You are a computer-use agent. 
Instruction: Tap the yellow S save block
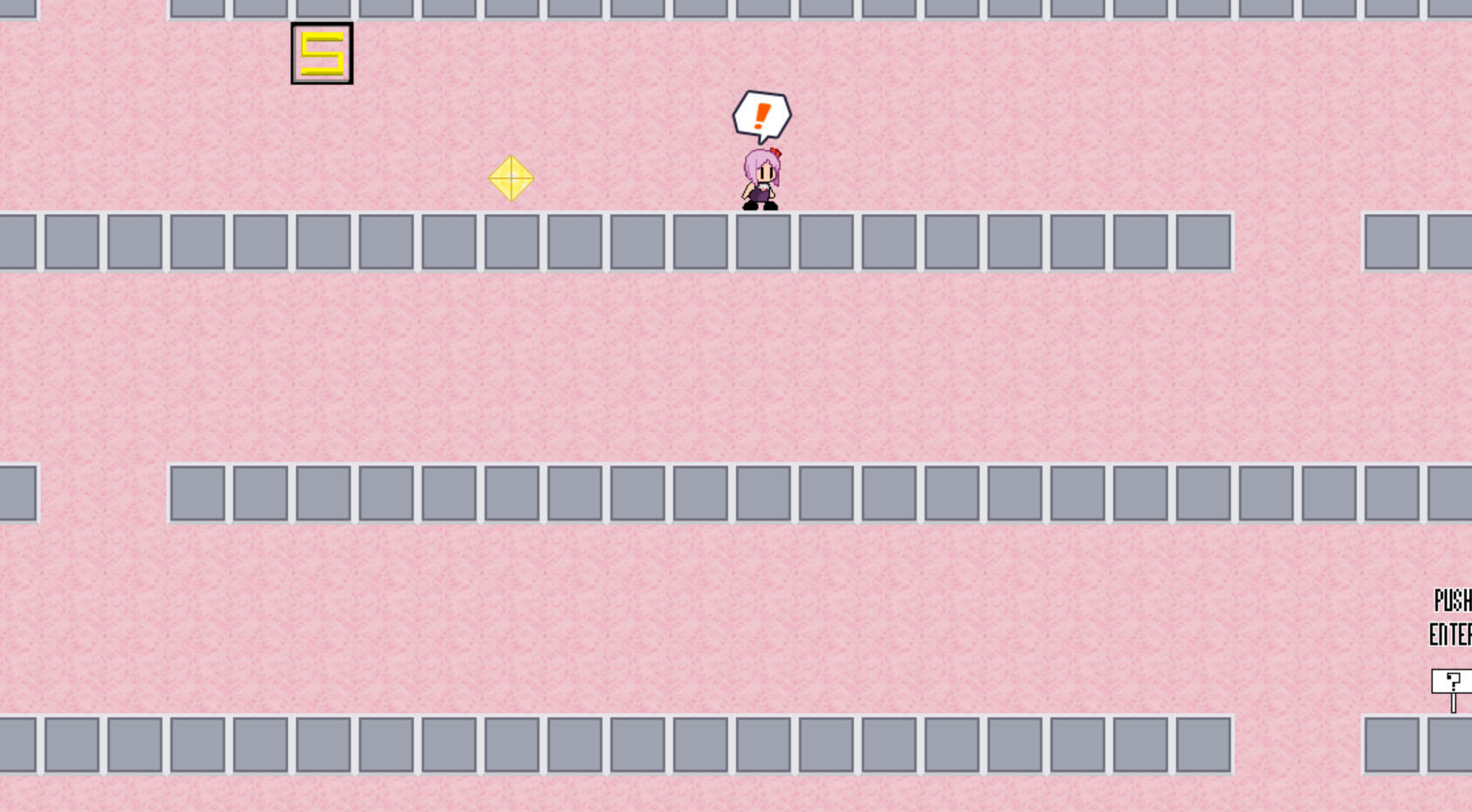tap(322, 53)
